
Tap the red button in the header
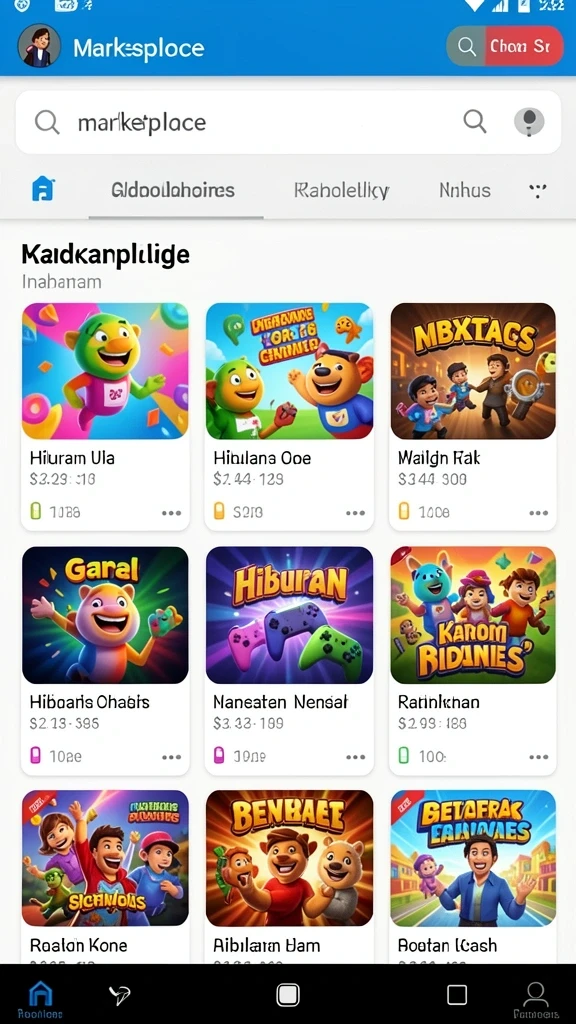pos(524,46)
